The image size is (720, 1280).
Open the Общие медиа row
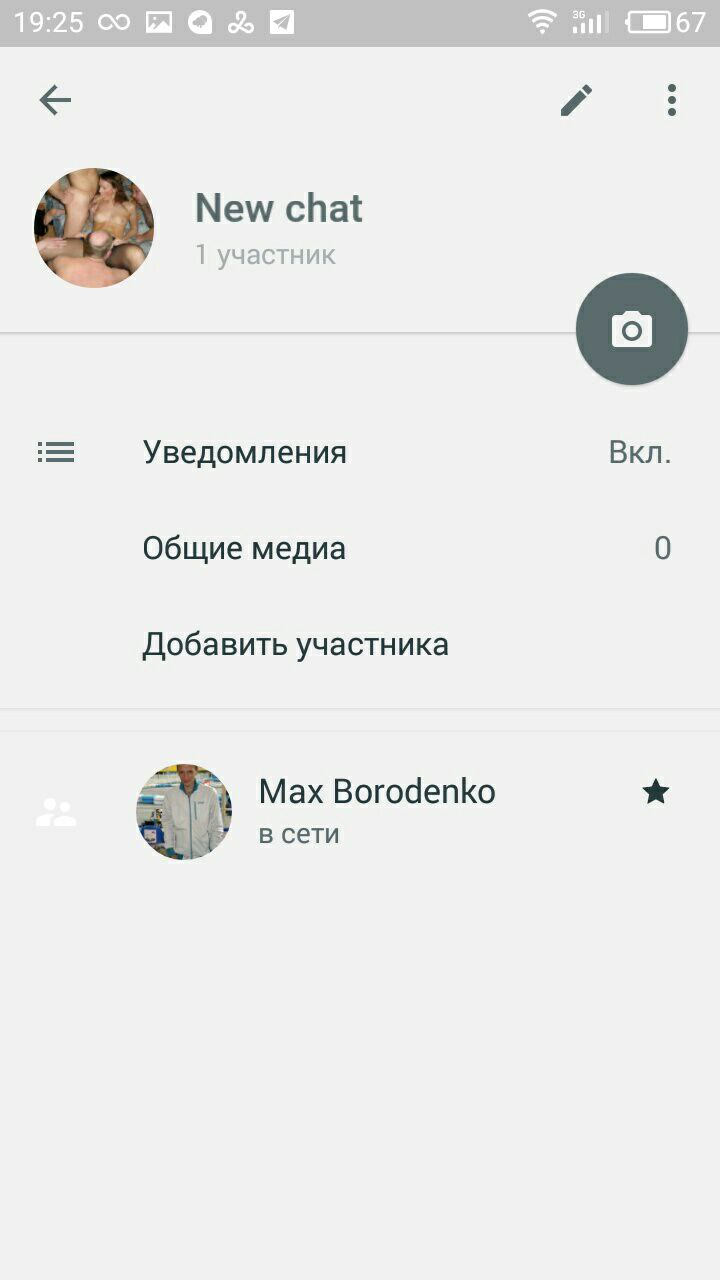tap(360, 548)
